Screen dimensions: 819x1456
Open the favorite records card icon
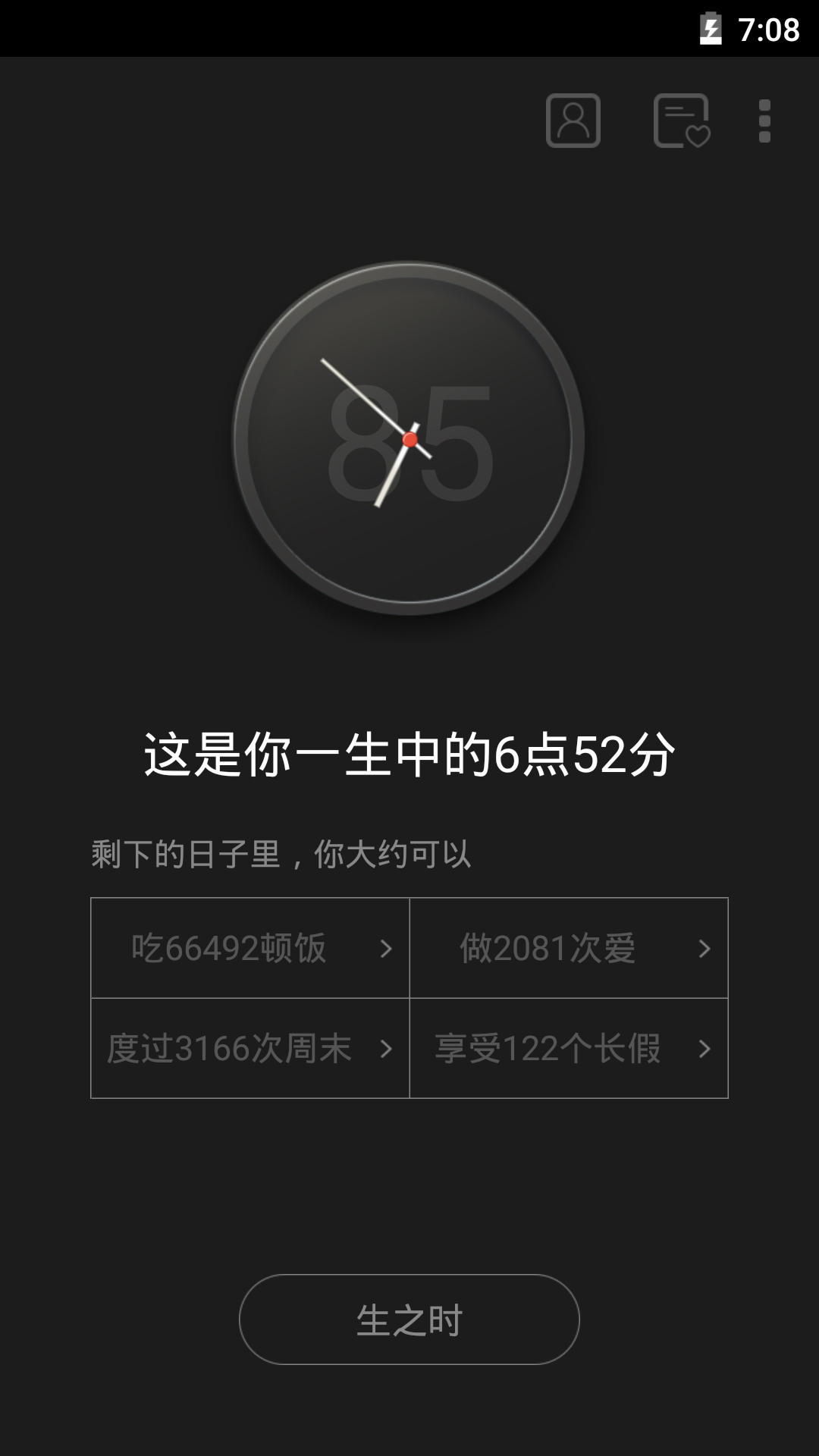(679, 121)
